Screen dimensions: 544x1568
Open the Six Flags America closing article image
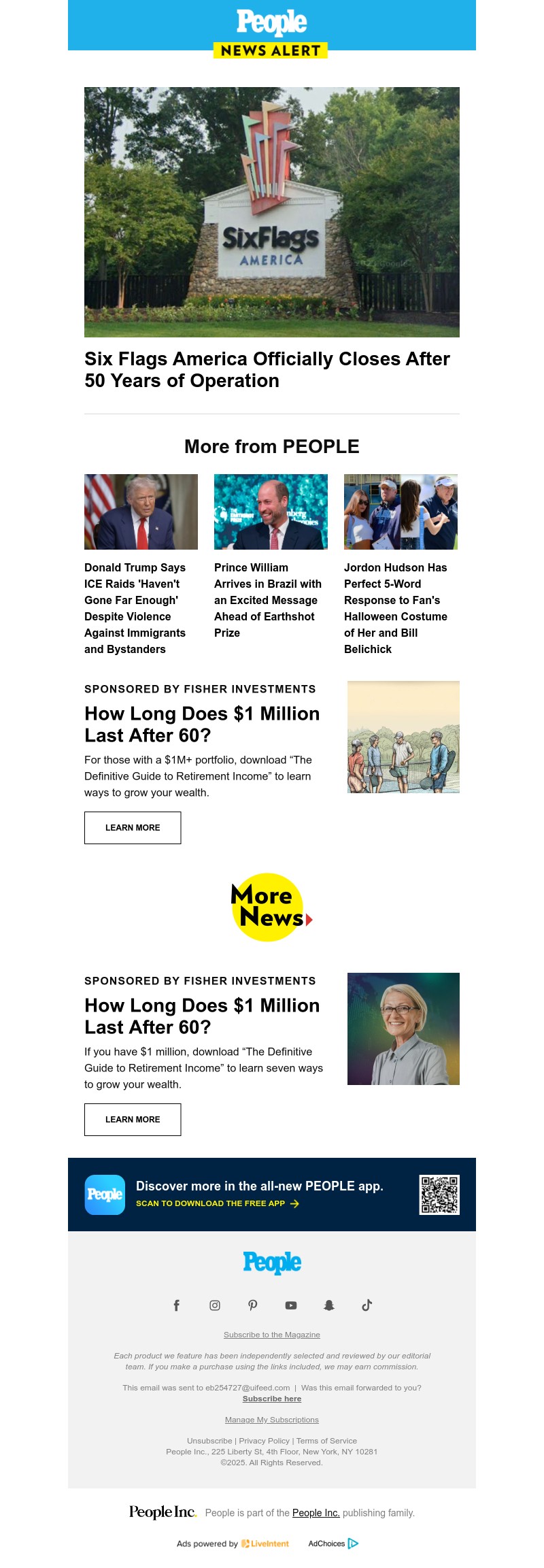click(x=272, y=212)
